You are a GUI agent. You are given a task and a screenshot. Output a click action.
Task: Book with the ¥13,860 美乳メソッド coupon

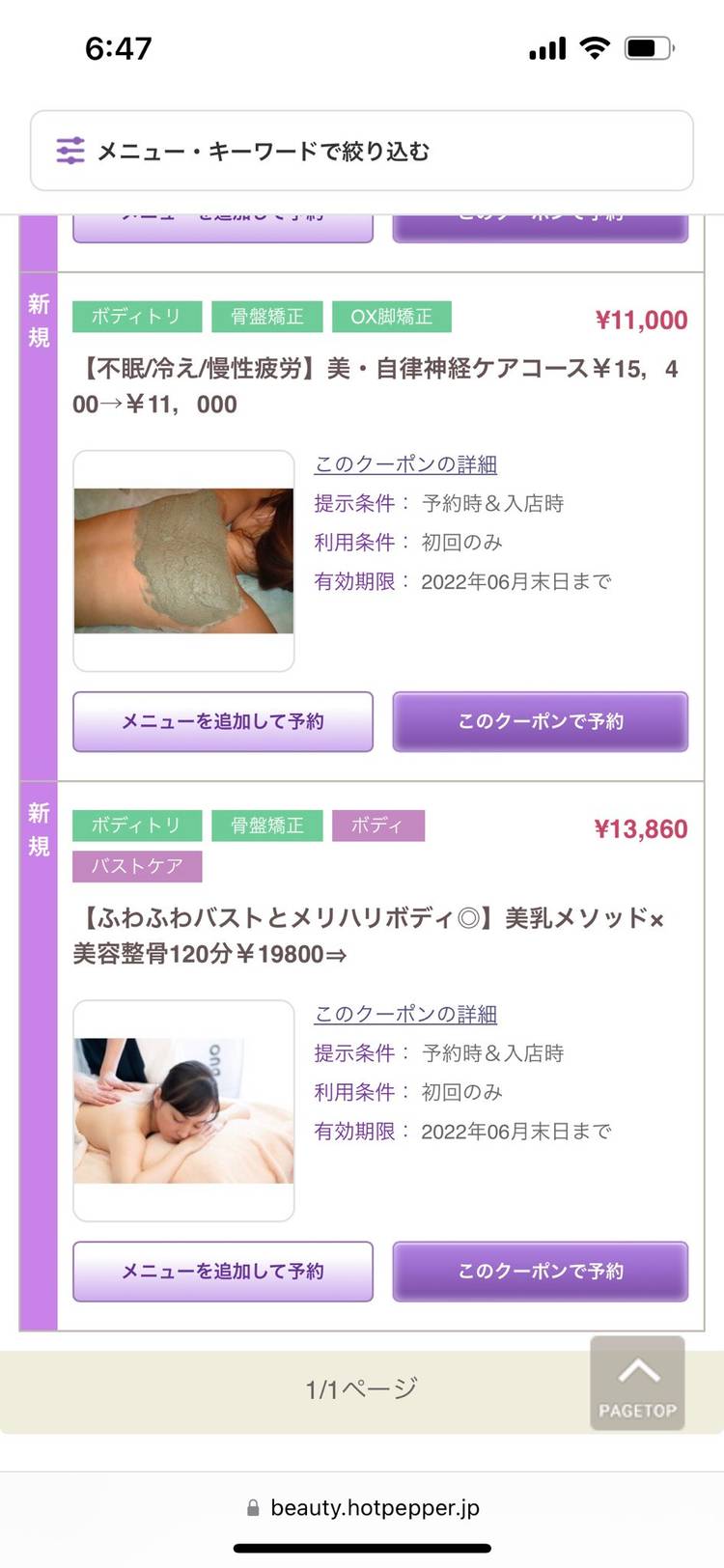[x=541, y=1271]
